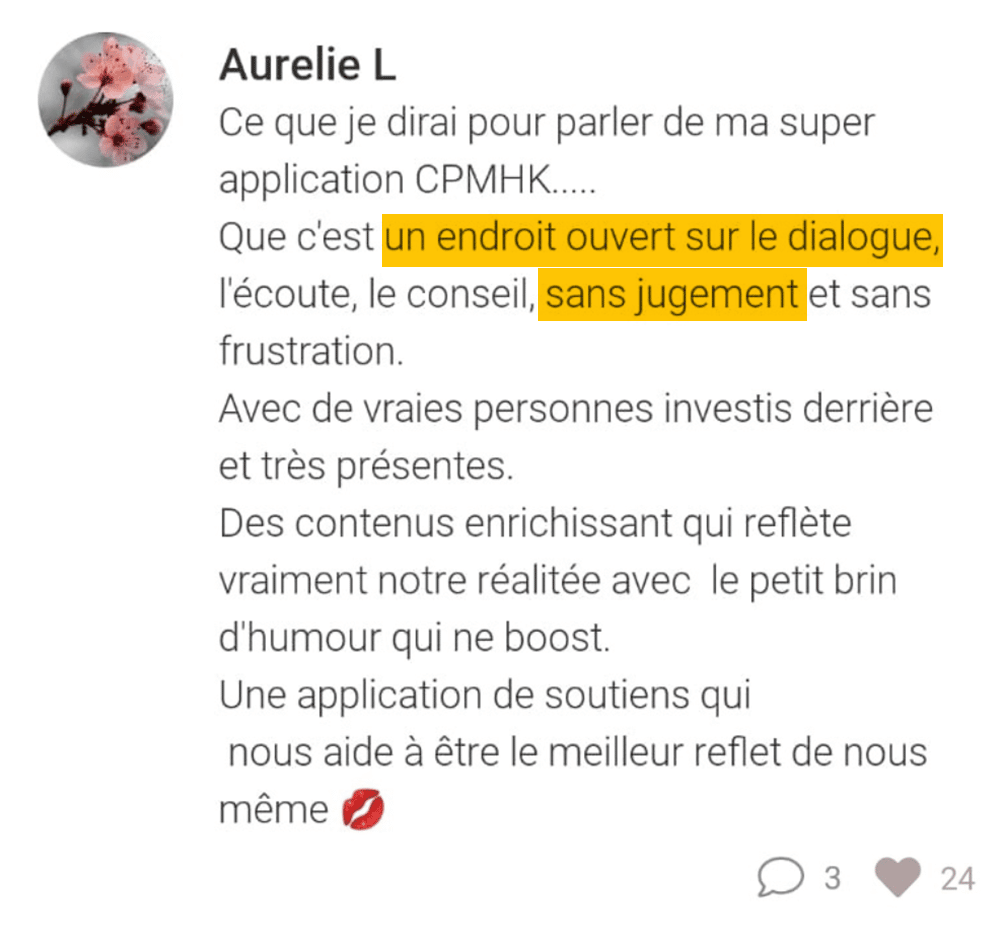Open Aurelie L's profile picture

105,100
